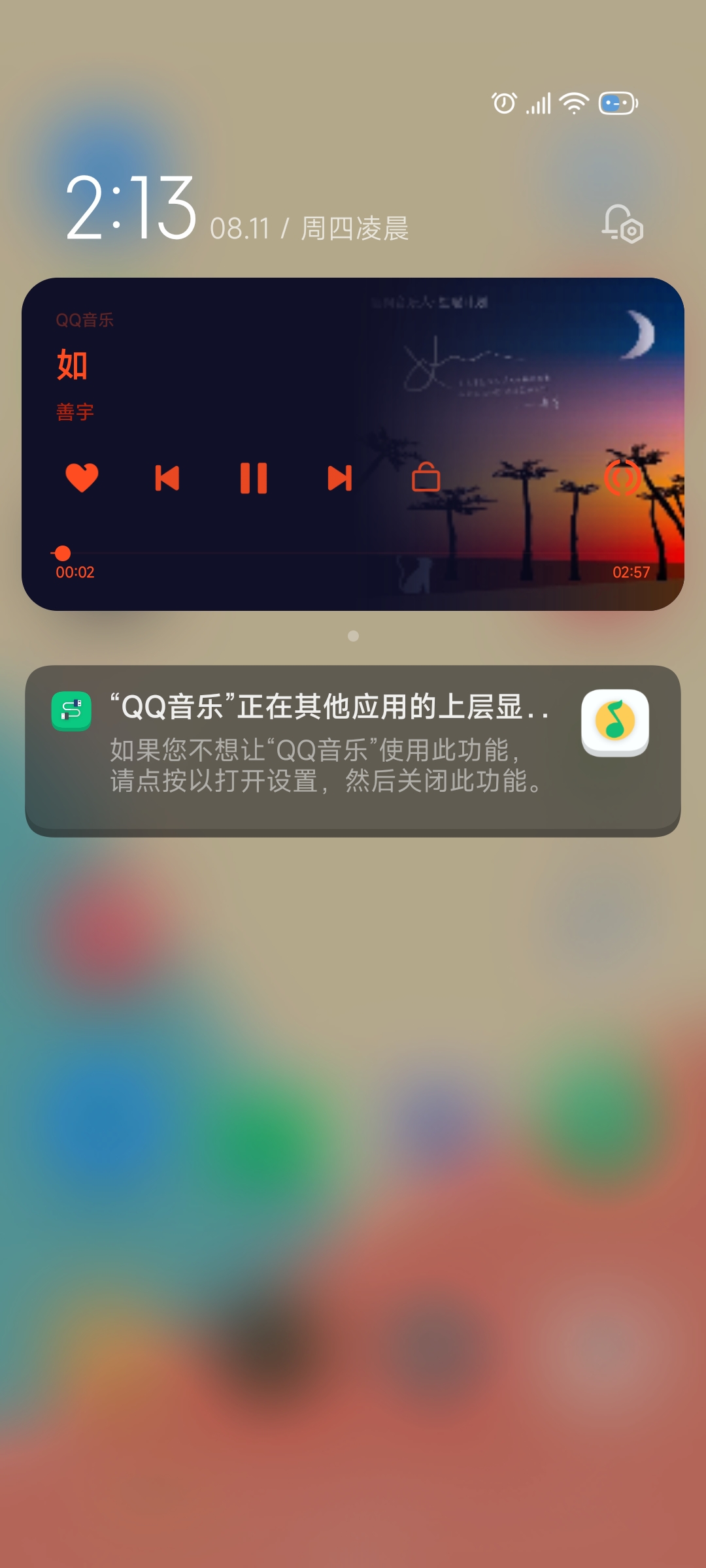The image size is (706, 1568).
Task: Tap the song progress bar
Action: coord(353,553)
